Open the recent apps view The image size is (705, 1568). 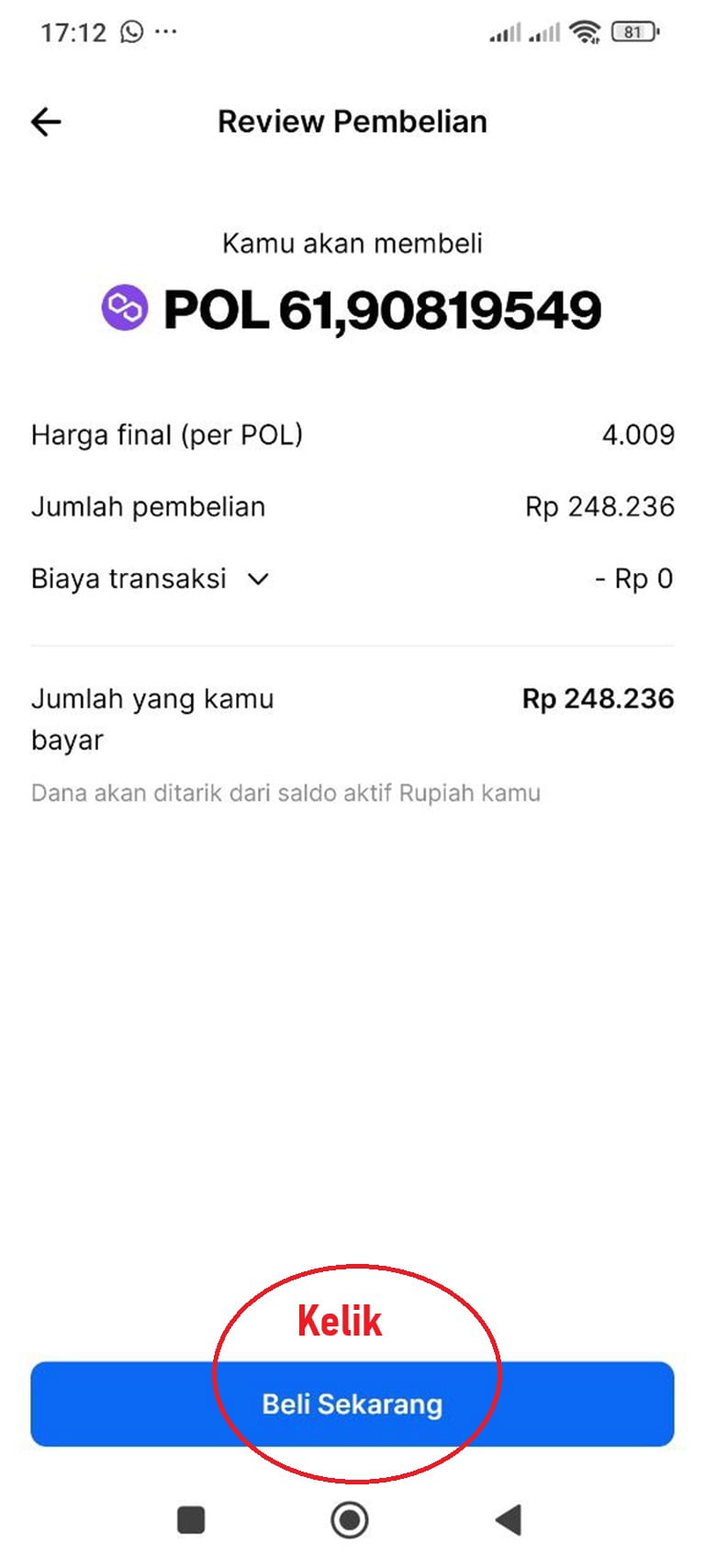(191, 1519)
